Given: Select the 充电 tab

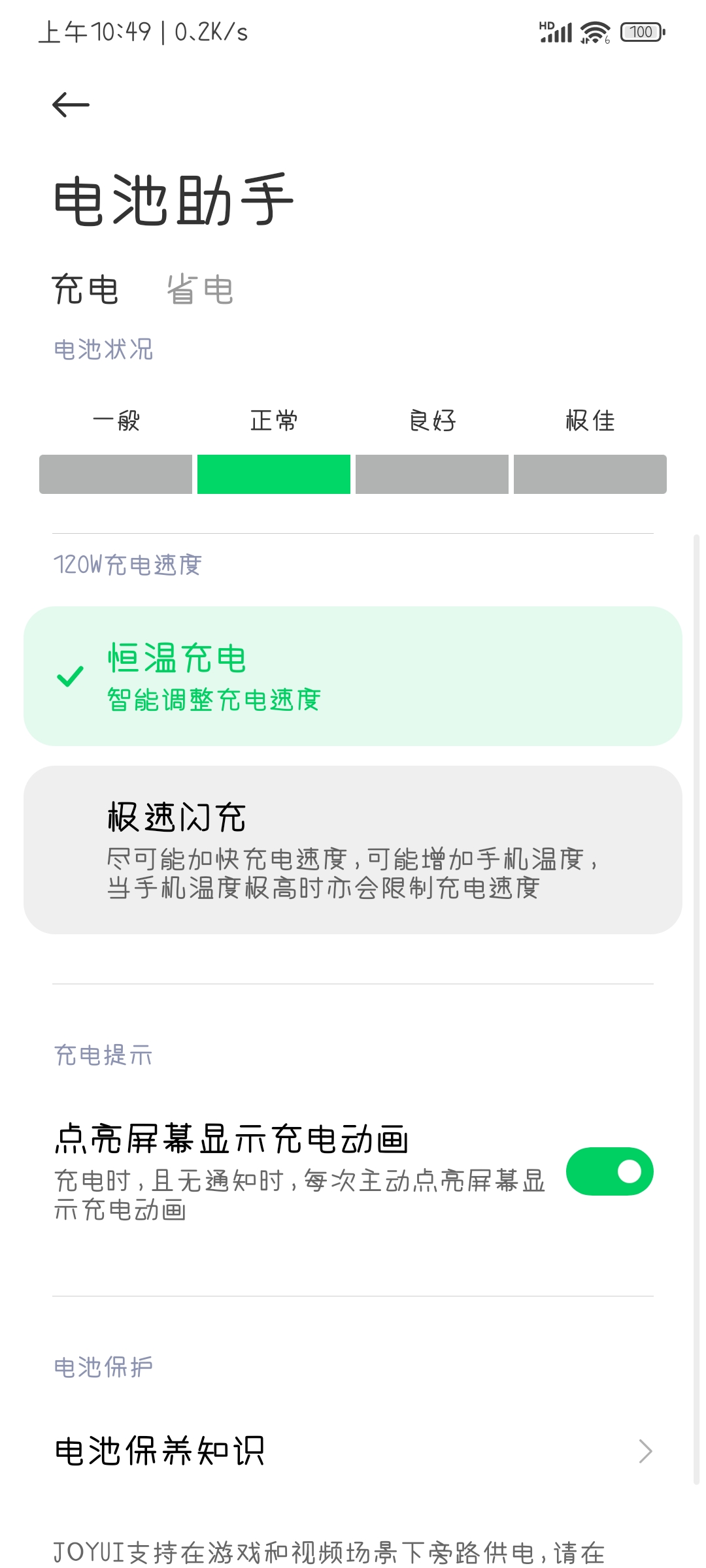Looking at the screenshot, I should pyautogui.click(x=85, y=289).
